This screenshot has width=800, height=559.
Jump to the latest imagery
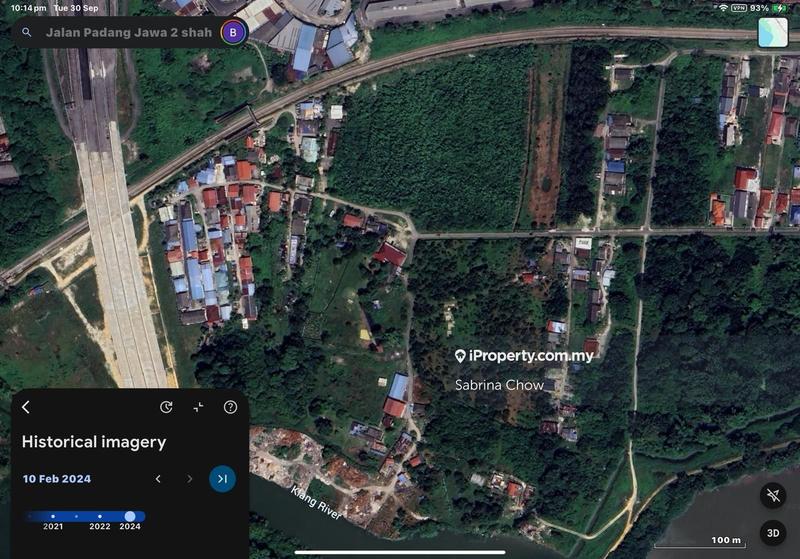click(222, 479)
